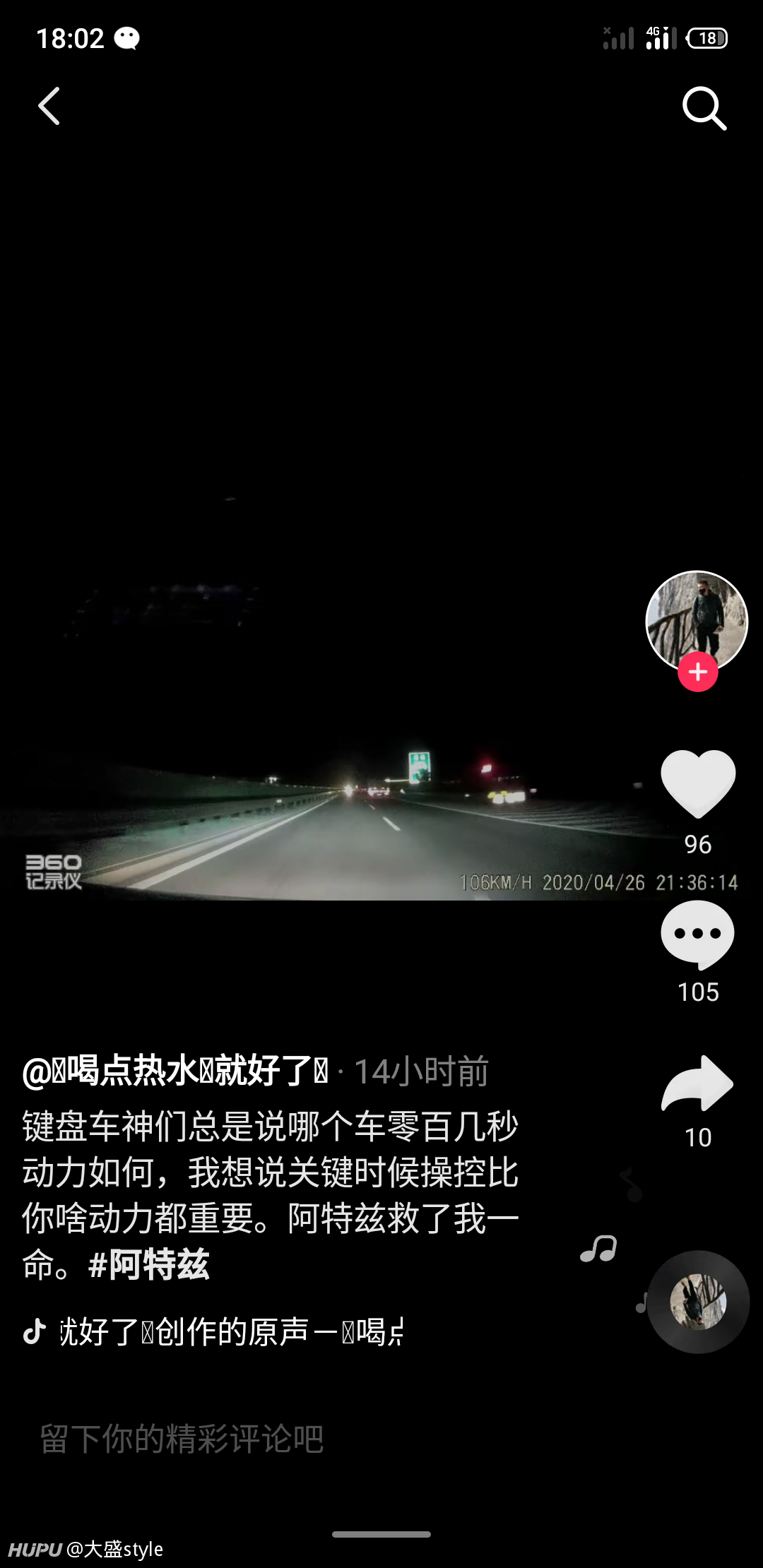
Task: Like the video with the heart icon
Action: click(x=698, y=784)
